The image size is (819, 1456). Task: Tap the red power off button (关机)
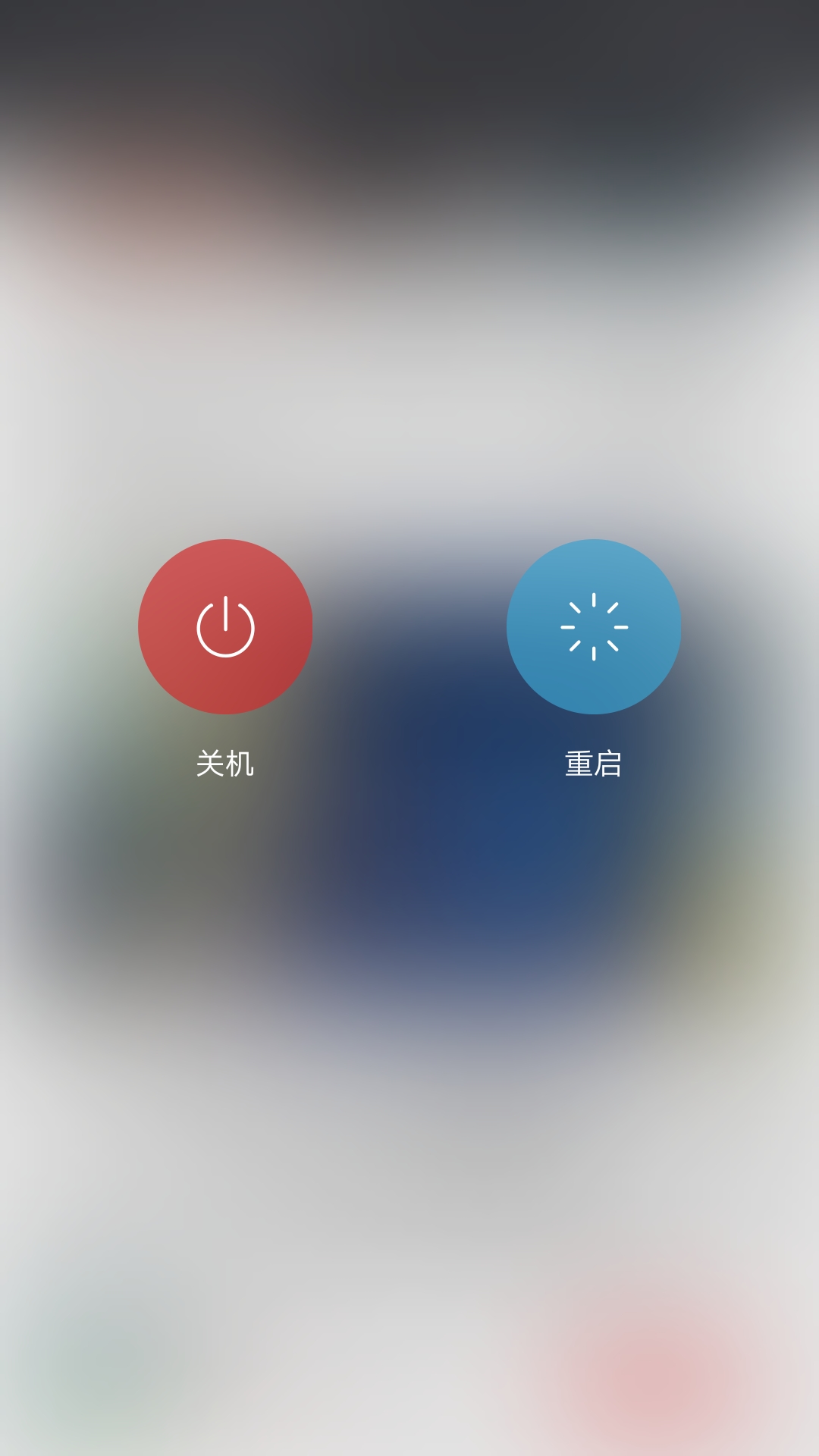(225, 626)
